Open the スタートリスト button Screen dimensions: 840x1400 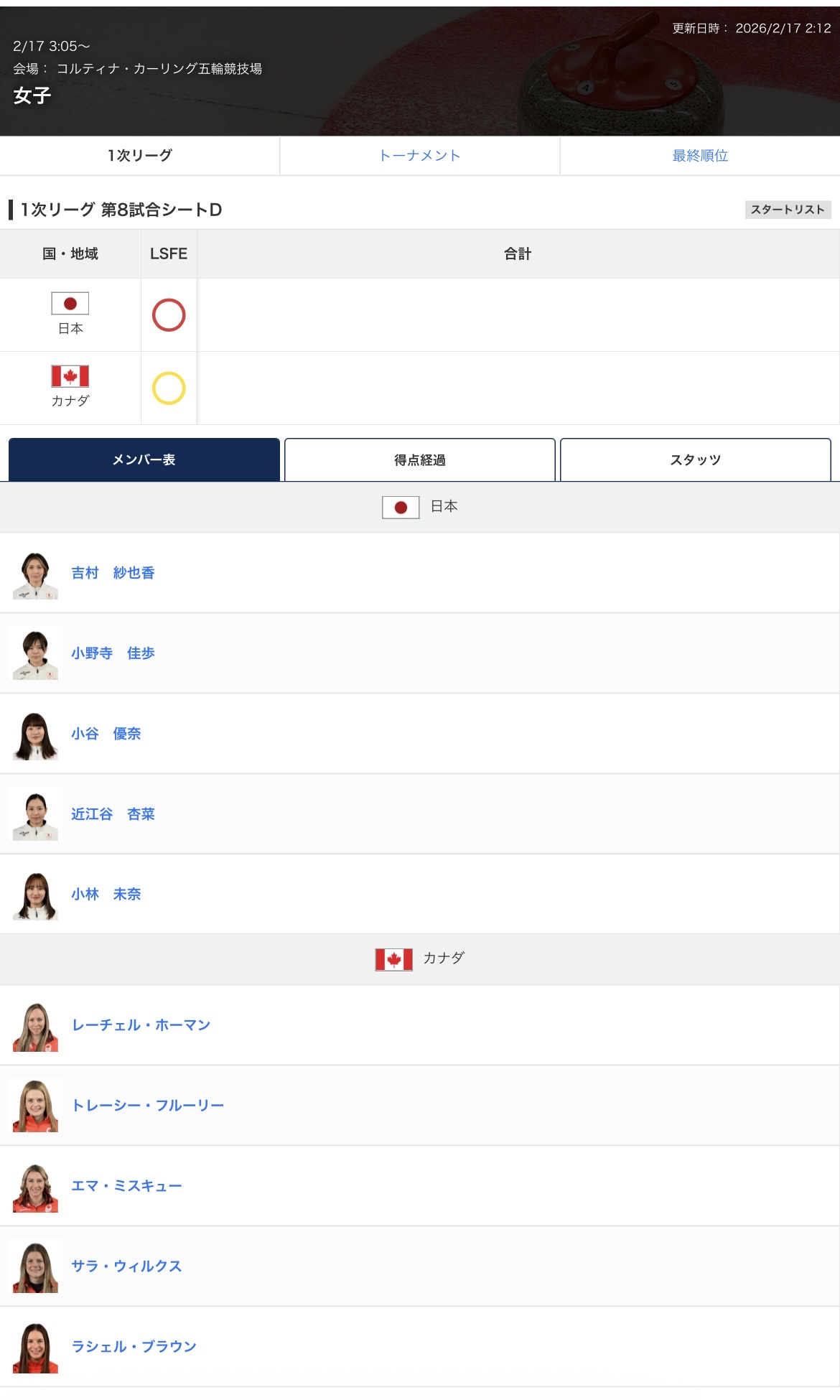[788, 210]
